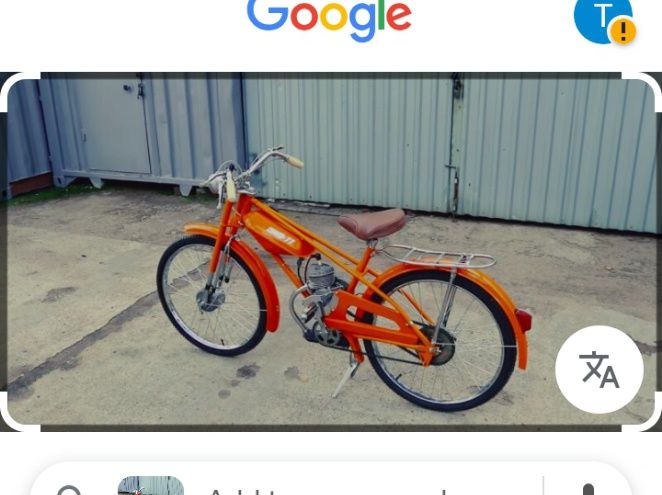This screenshot has width=662, height=495.
Task: Translate text in the image
Action: pos(599,370)
